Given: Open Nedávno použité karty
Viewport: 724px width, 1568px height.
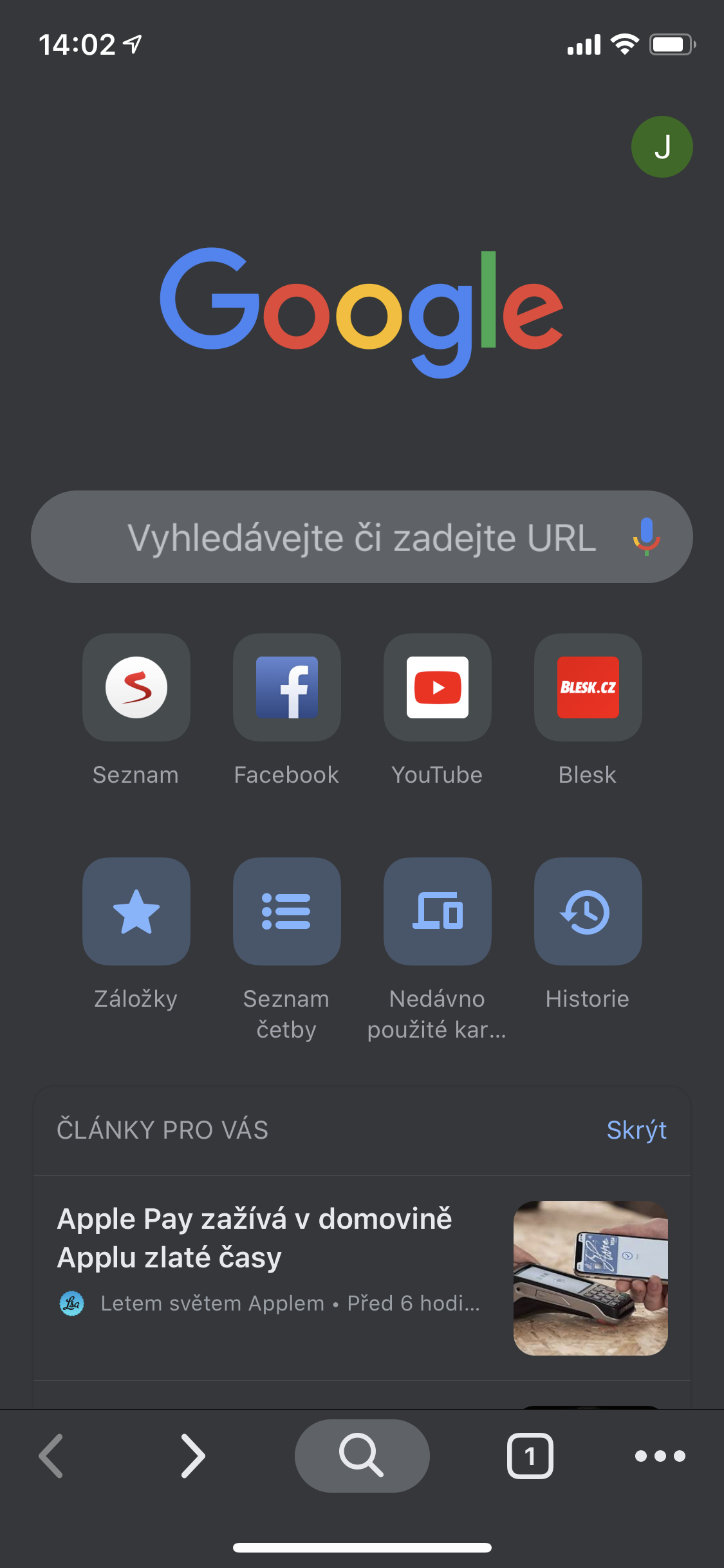Looking at the screenshot, I should 438,911.
